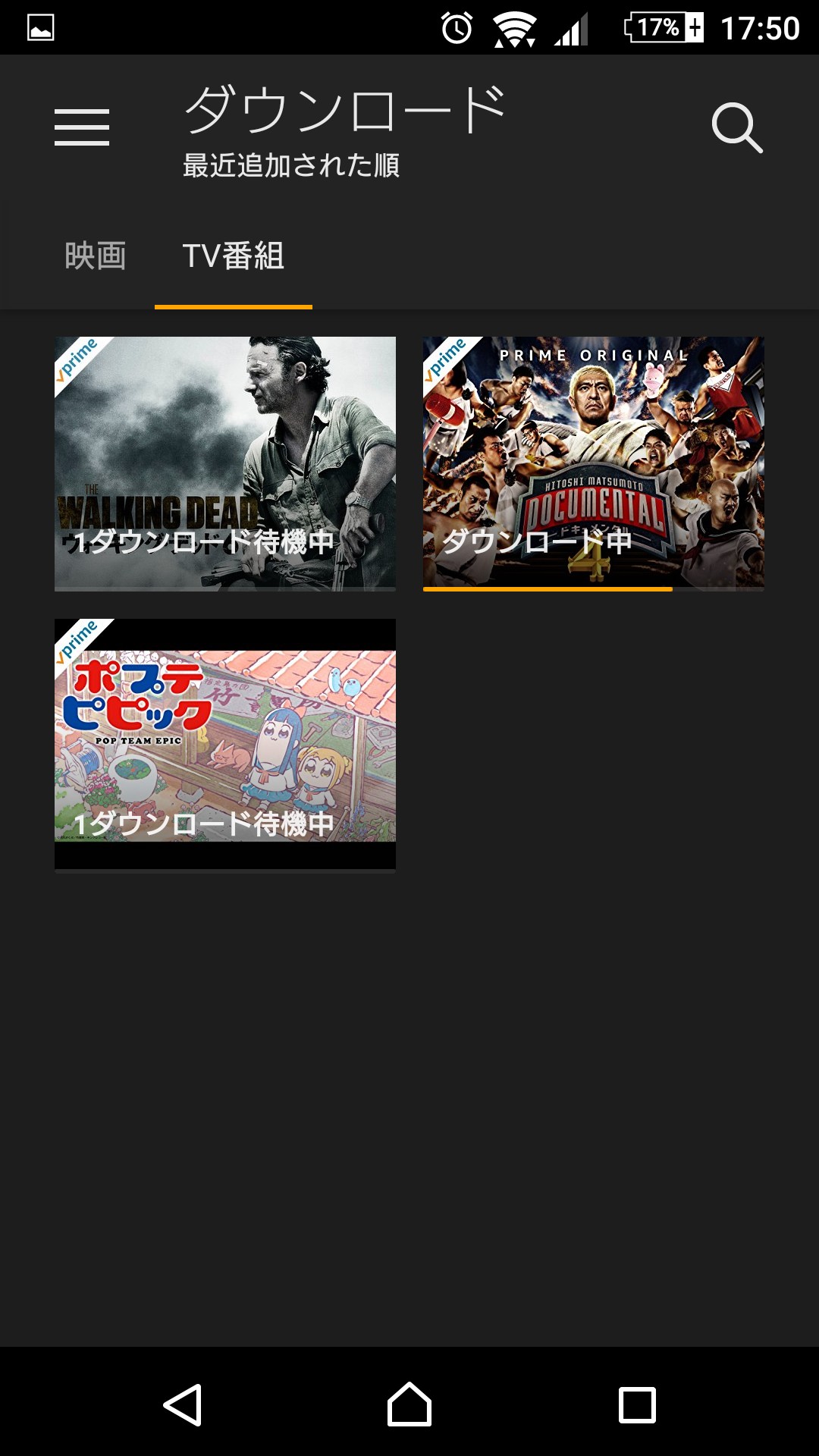Open the search magnifier icon
Viewport: 819px width, 1456px height.
click(736, 127)
